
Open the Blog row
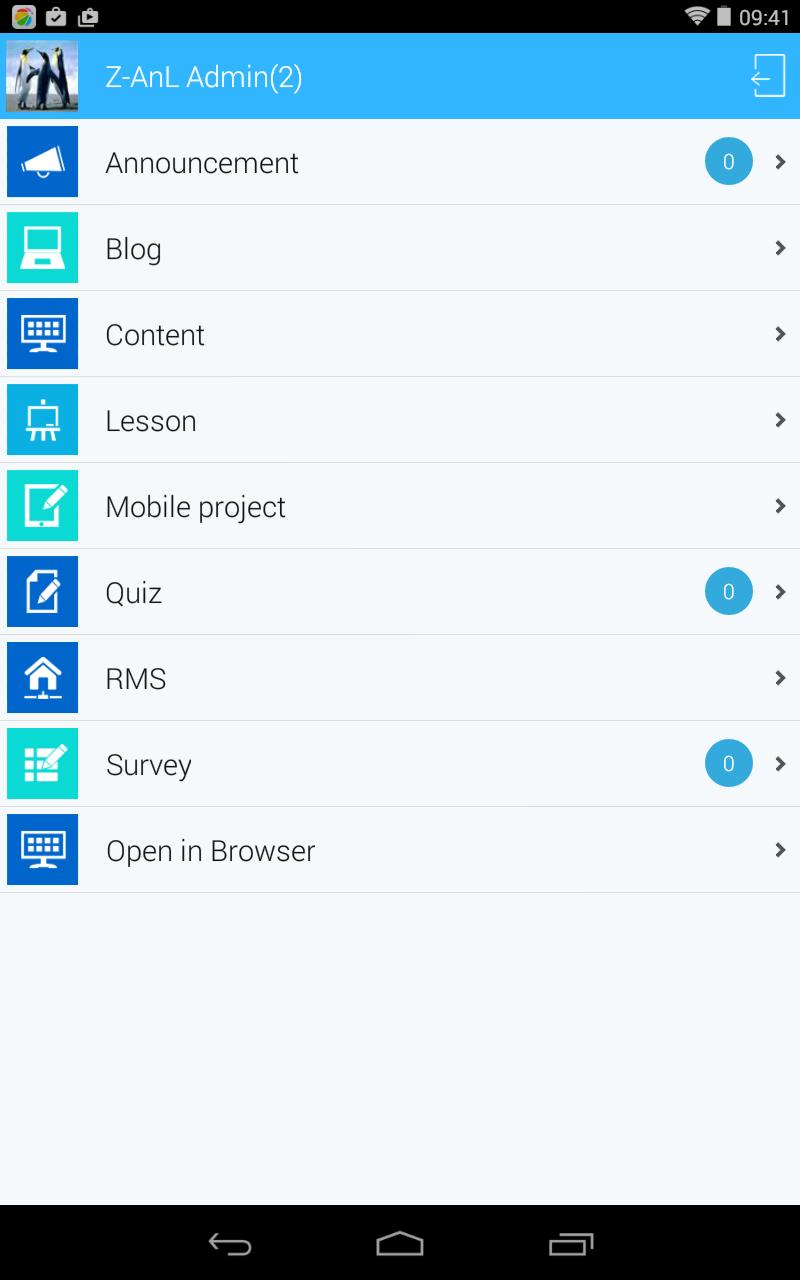(x=400, y=248)
